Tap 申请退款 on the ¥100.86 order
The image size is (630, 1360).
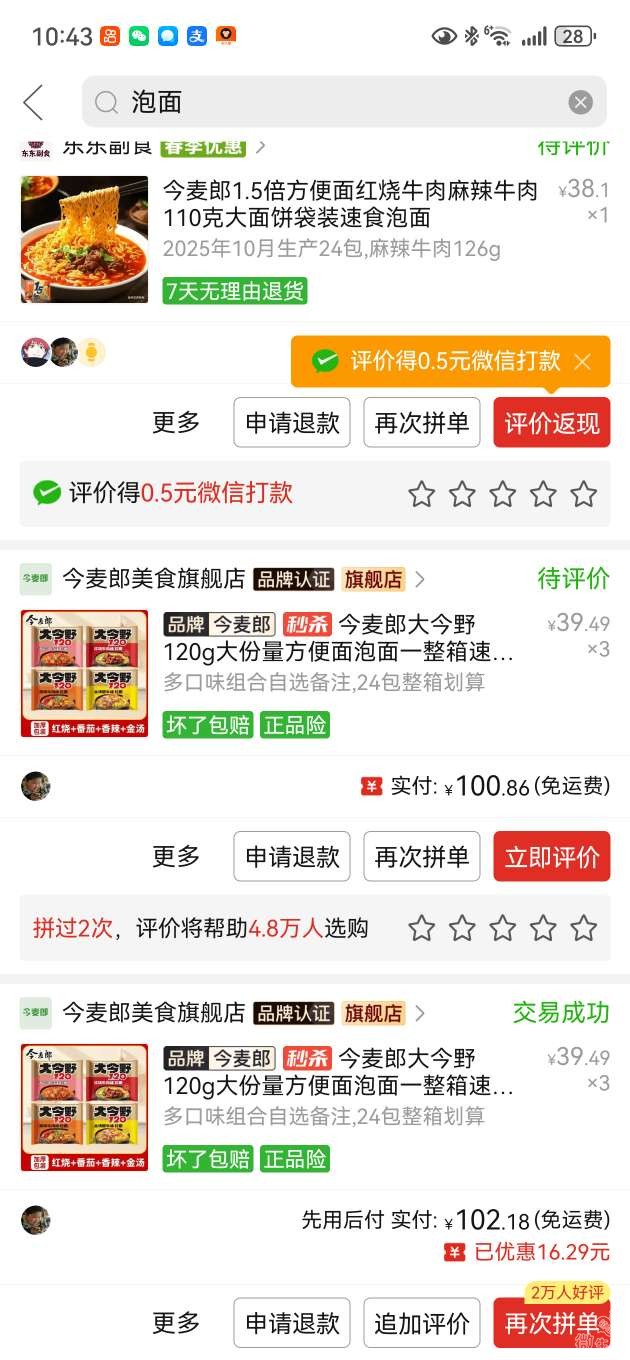pos(292,857)
